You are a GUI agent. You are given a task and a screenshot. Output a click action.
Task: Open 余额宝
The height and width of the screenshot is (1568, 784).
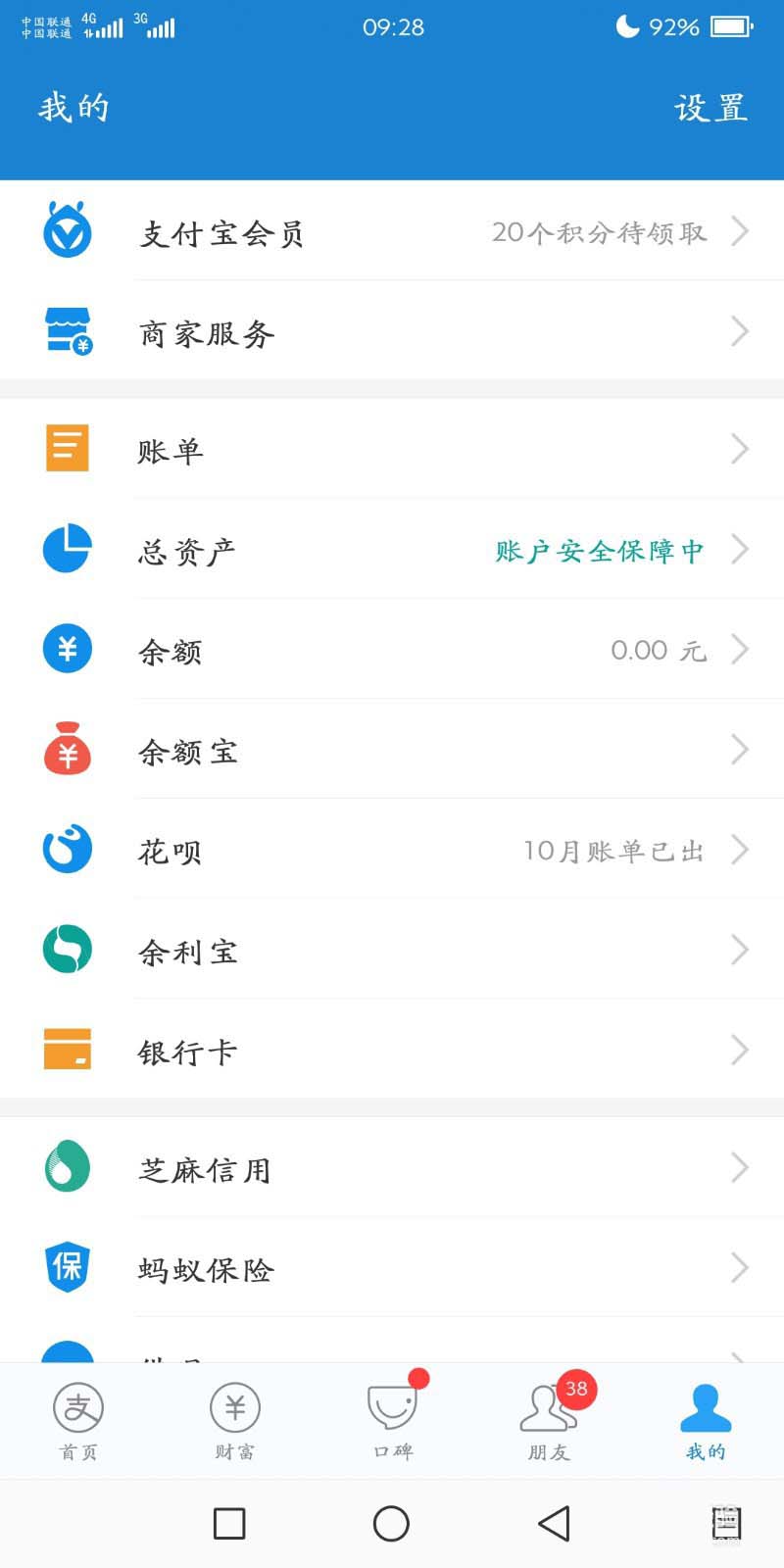tap(392, 751)
